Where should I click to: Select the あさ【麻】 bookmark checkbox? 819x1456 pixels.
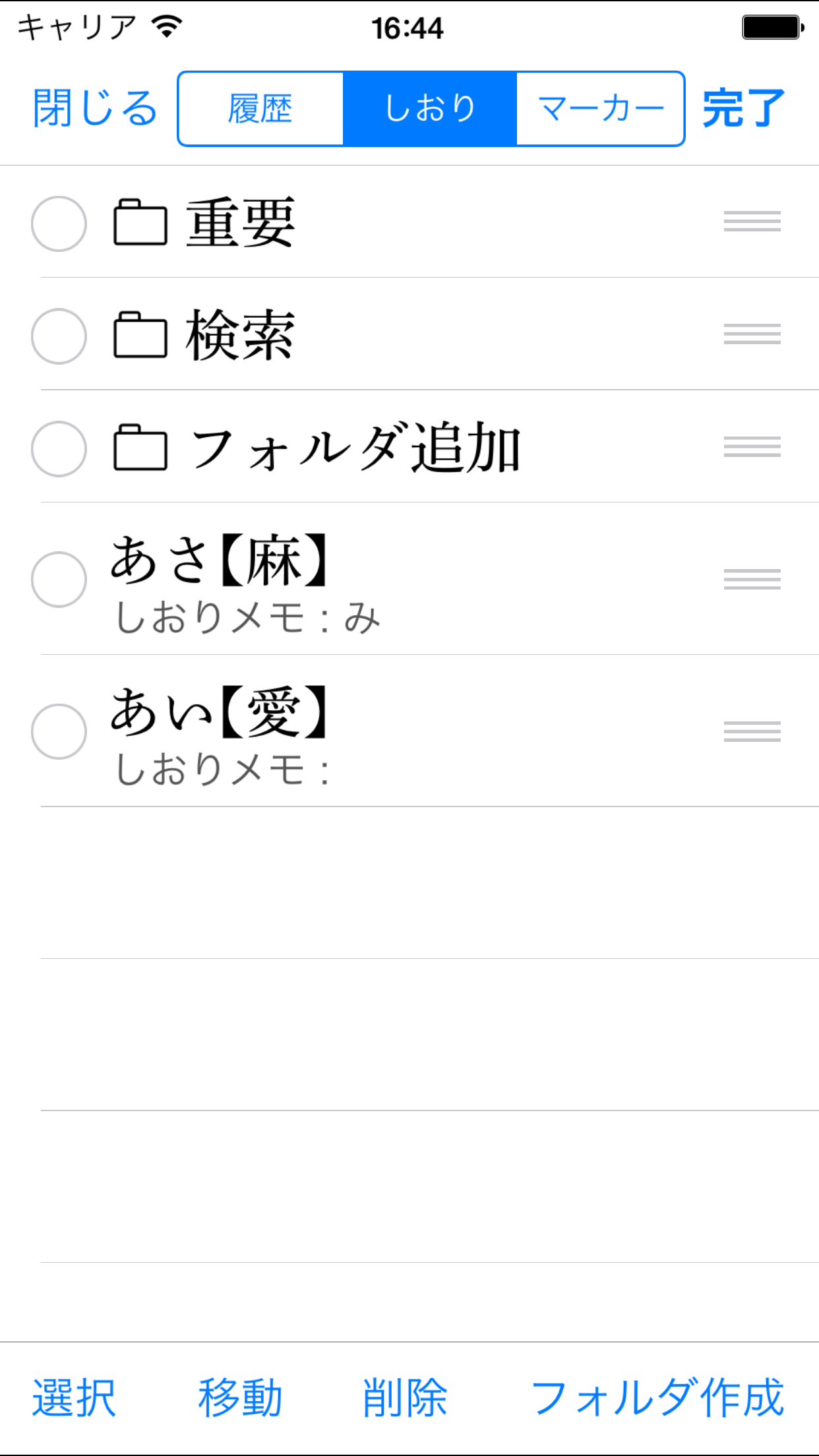pyautogui.click(x=59, y=579)
